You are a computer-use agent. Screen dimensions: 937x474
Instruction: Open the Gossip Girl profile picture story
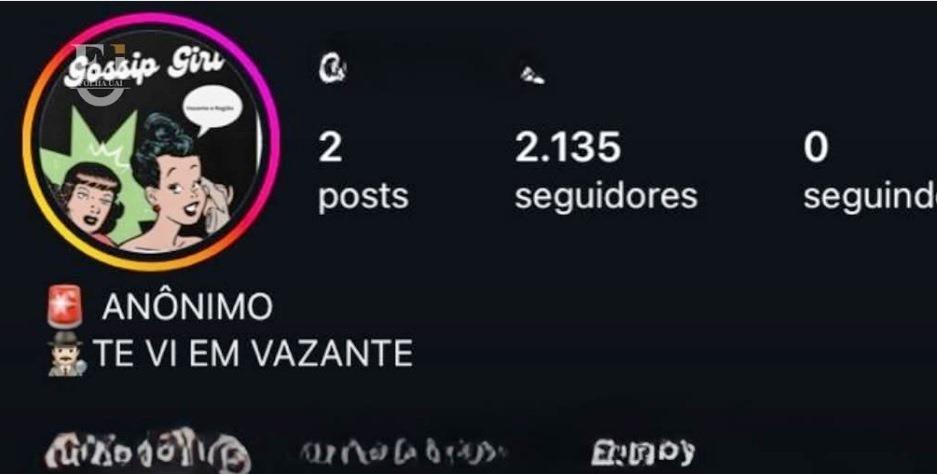pyautogui.click(x=150, y=143)
